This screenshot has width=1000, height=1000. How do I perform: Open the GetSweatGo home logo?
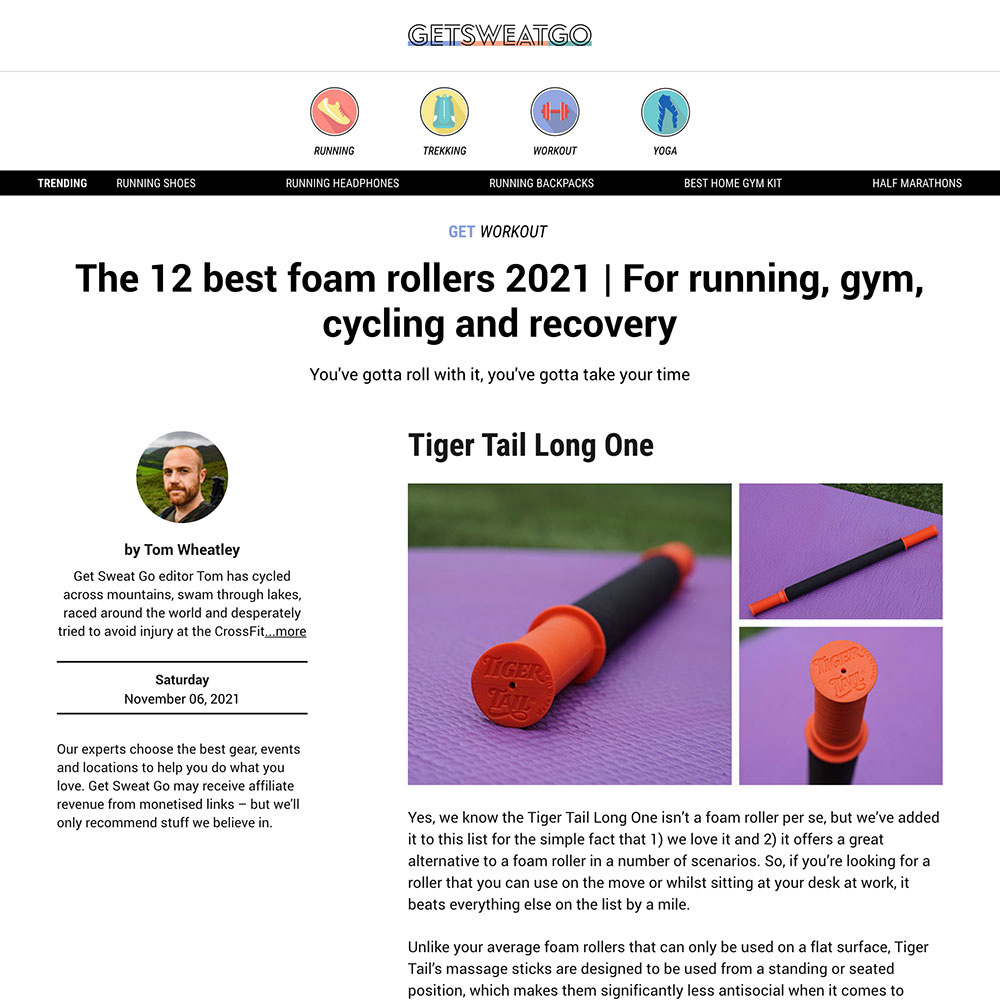point(499,35)
